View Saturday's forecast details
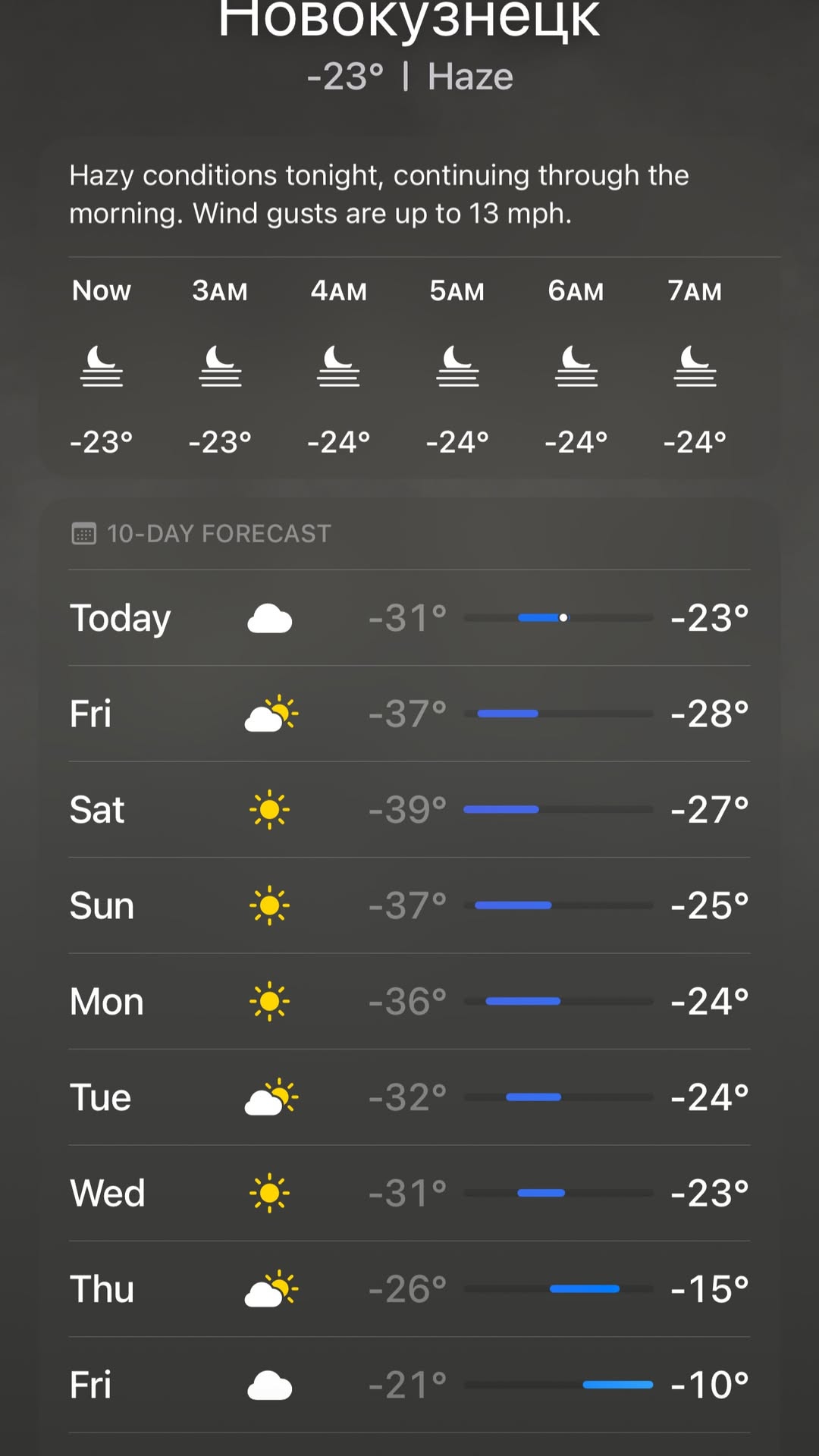Image resolution: width=819 pixels, height=1456 pixels. coord(409,810)
